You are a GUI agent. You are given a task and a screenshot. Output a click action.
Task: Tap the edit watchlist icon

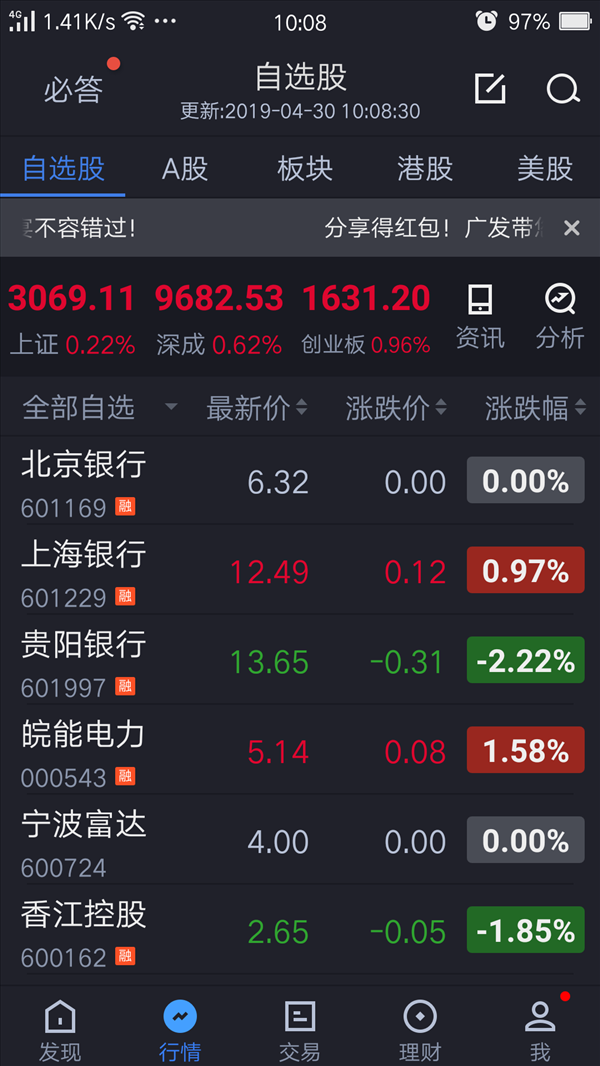[x=490, y=88]
